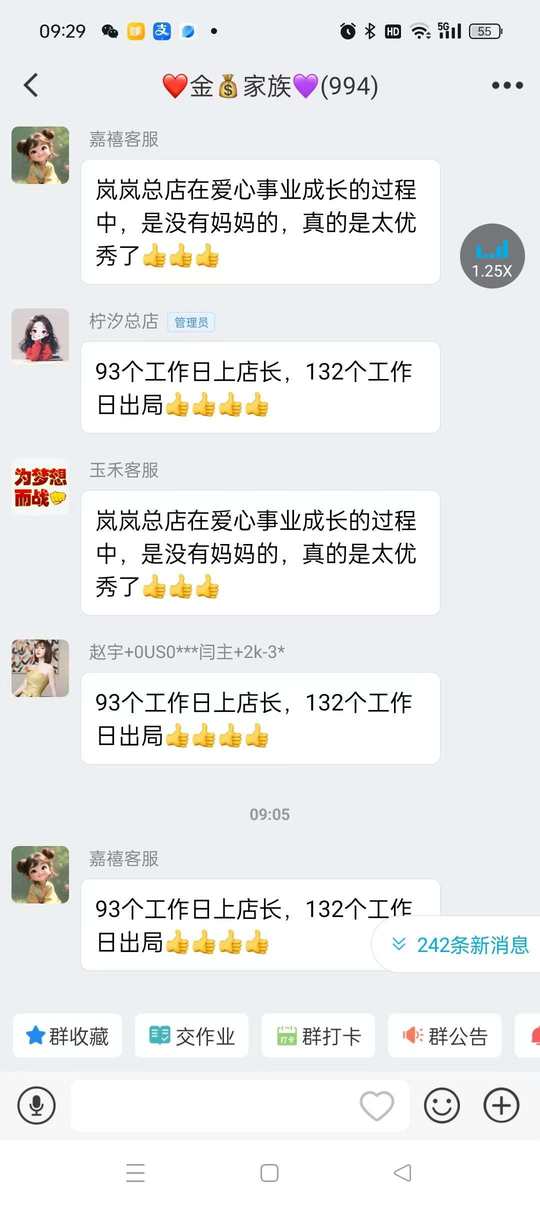Open the three-dot group options menu
540x1206 pixels.
(507, 86)
